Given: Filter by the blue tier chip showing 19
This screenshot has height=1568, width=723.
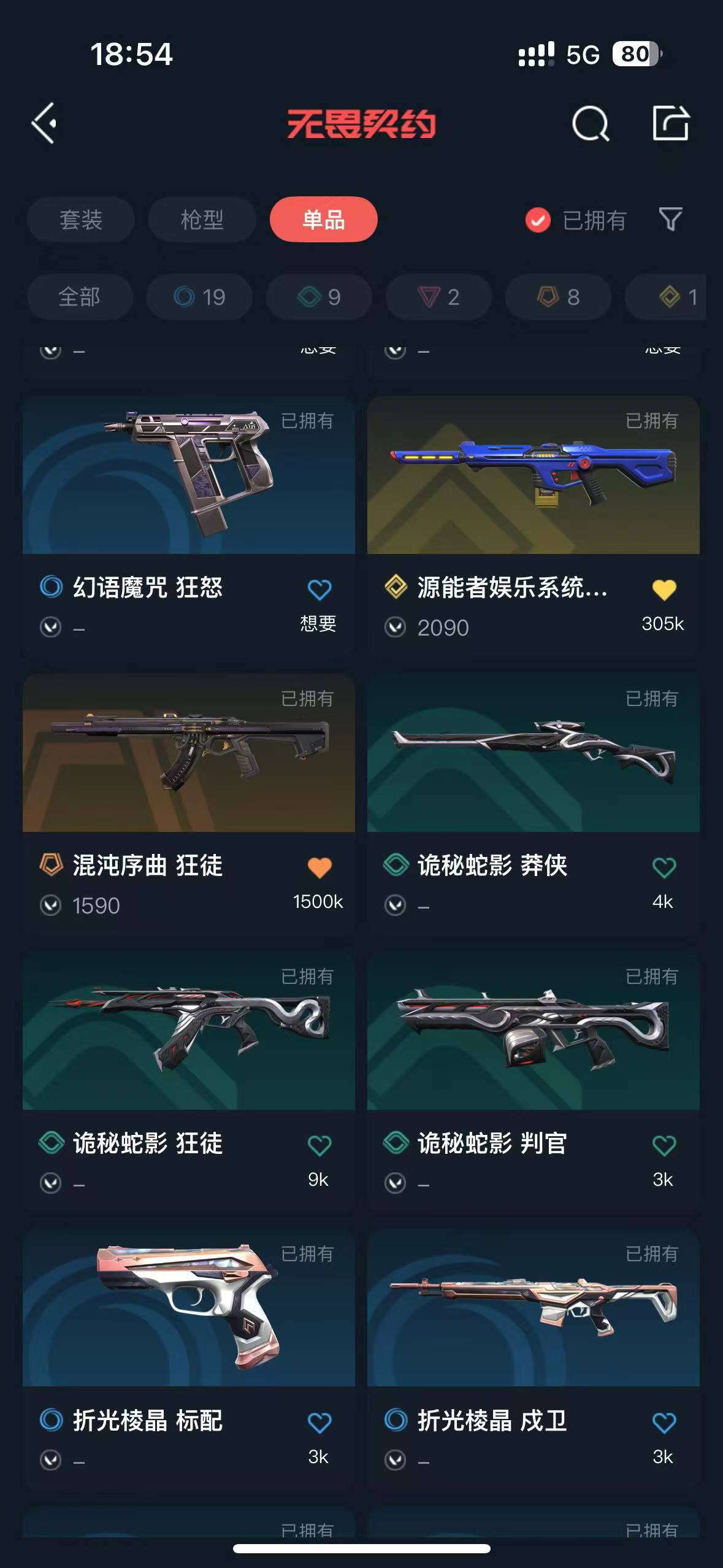Looking at the screenshot, I should pos(199,297).
